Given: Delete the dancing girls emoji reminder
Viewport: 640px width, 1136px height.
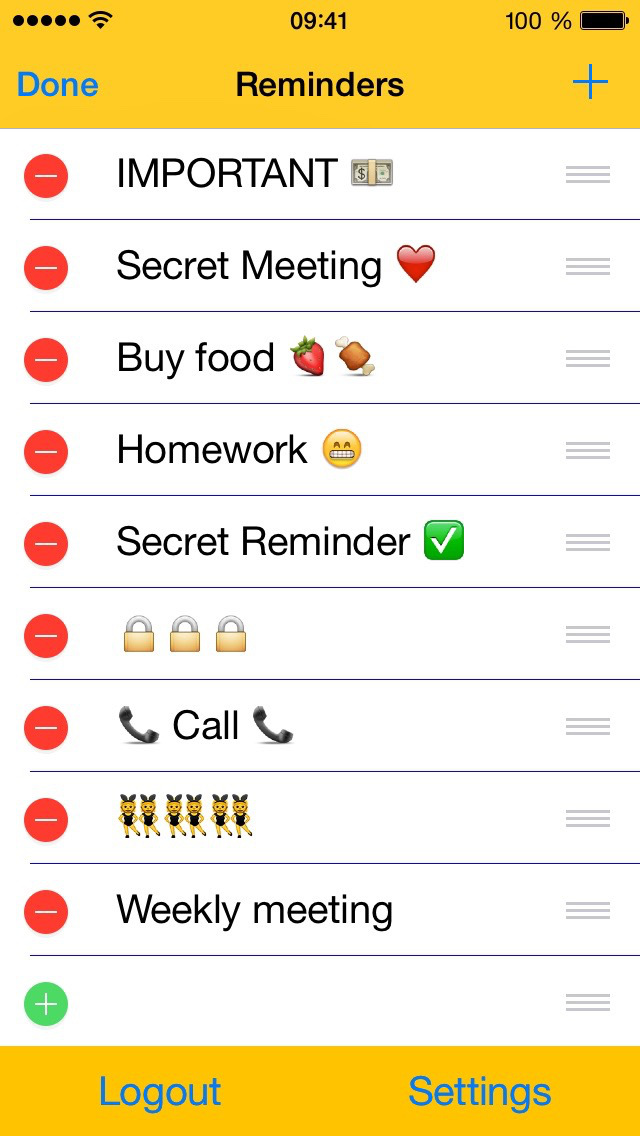Looking at the screenshot, I should coord(46,819).
